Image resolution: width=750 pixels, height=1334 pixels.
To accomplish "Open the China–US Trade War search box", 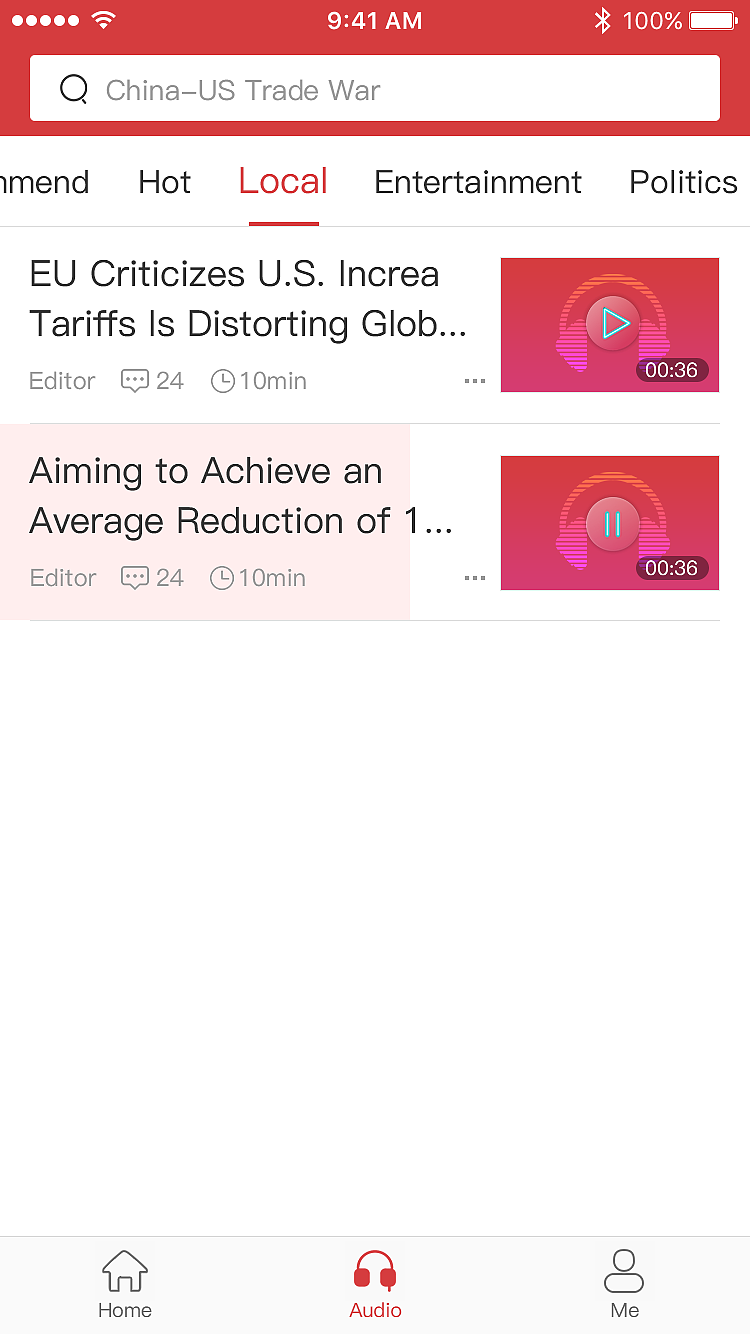I will click(375, 89).
